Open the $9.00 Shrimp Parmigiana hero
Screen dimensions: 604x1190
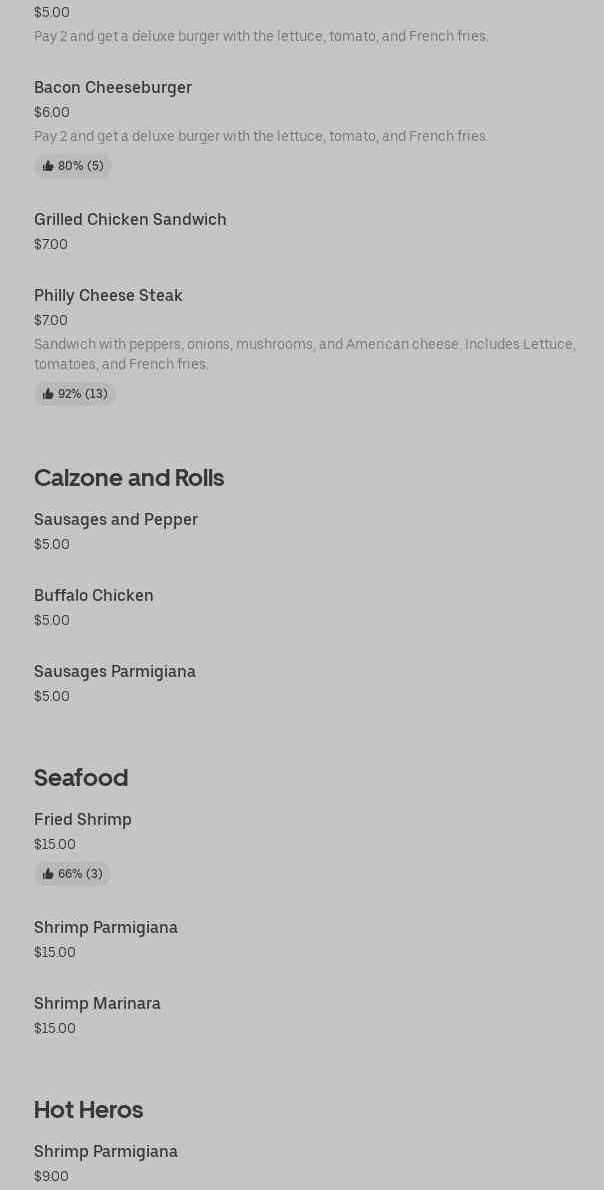coord(106,1152)
